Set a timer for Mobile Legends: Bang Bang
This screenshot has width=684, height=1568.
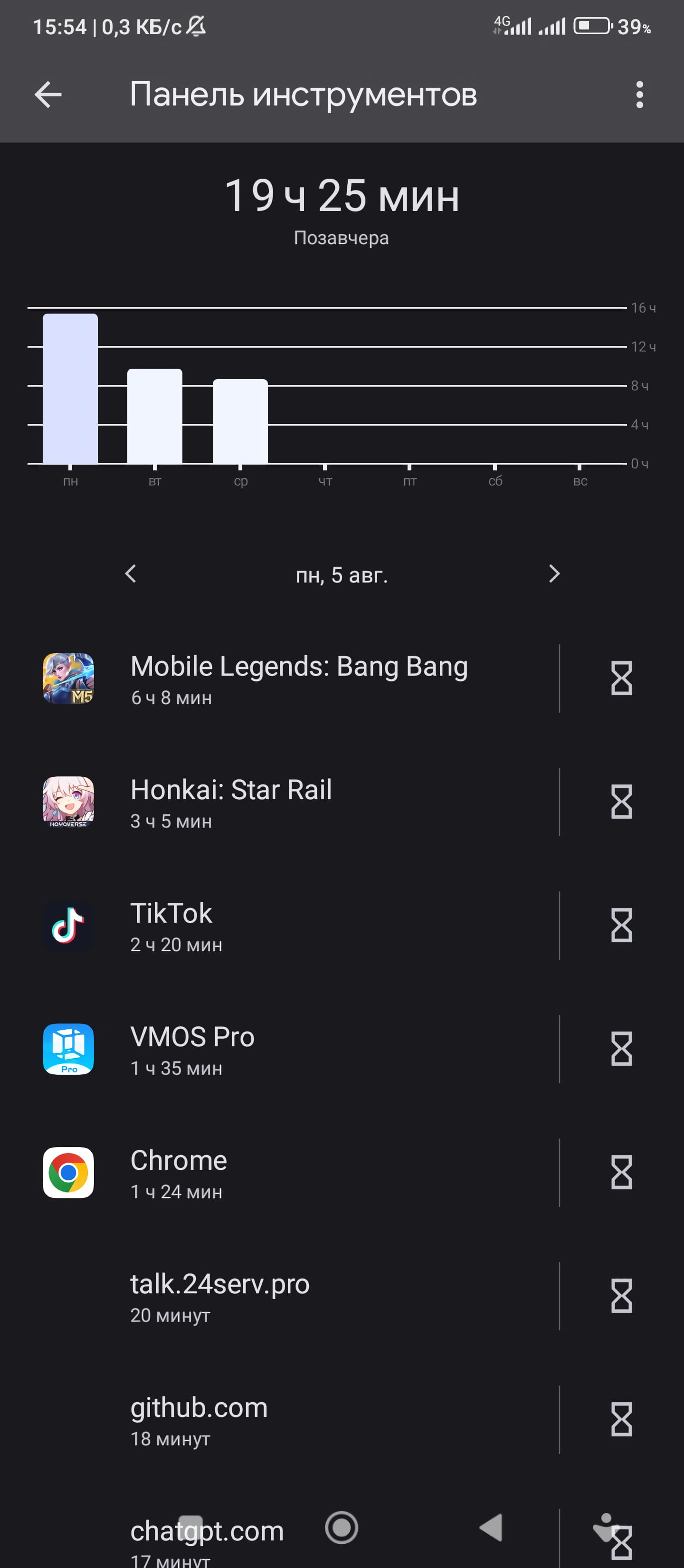621,679
